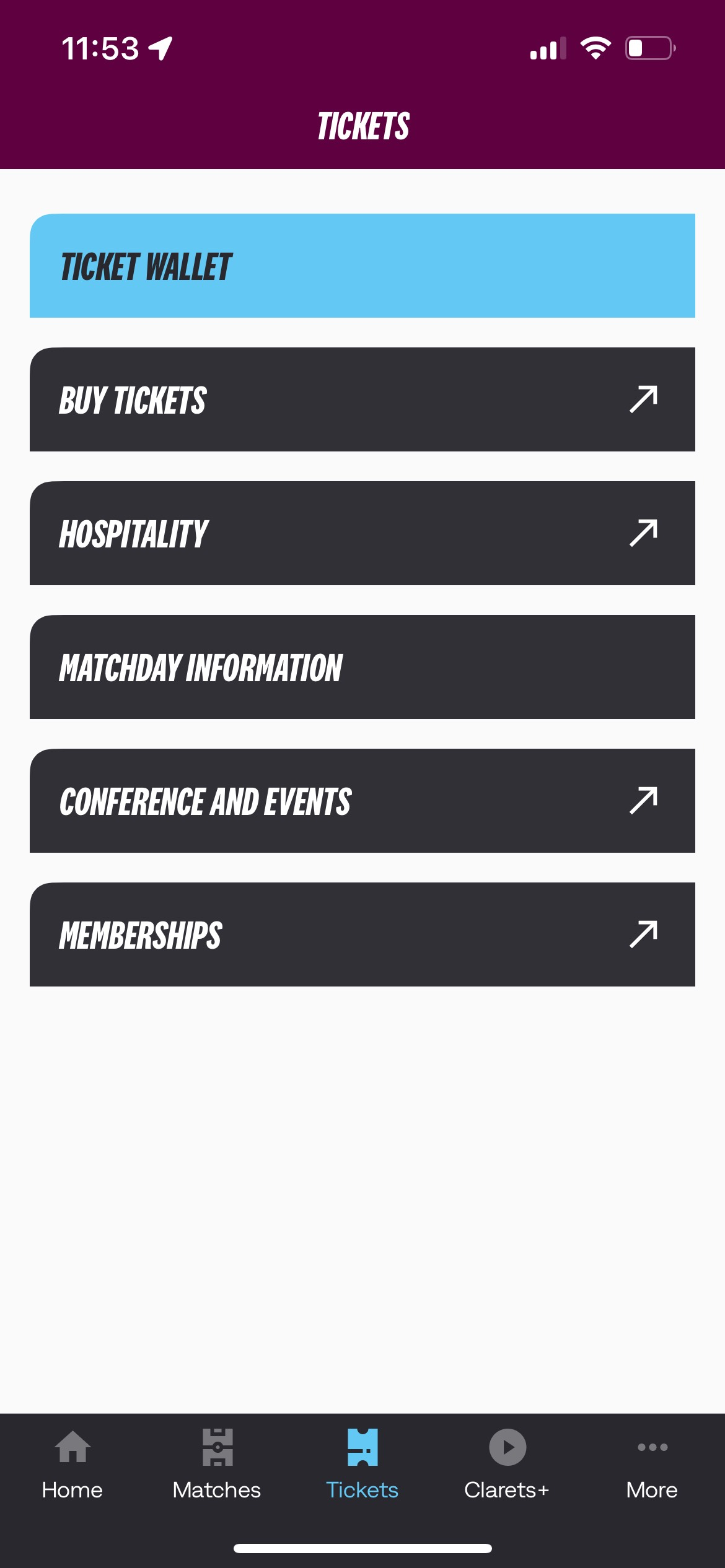Tap the Tickets tab
Viewport: 725px width, 1568px height.
362,1465
